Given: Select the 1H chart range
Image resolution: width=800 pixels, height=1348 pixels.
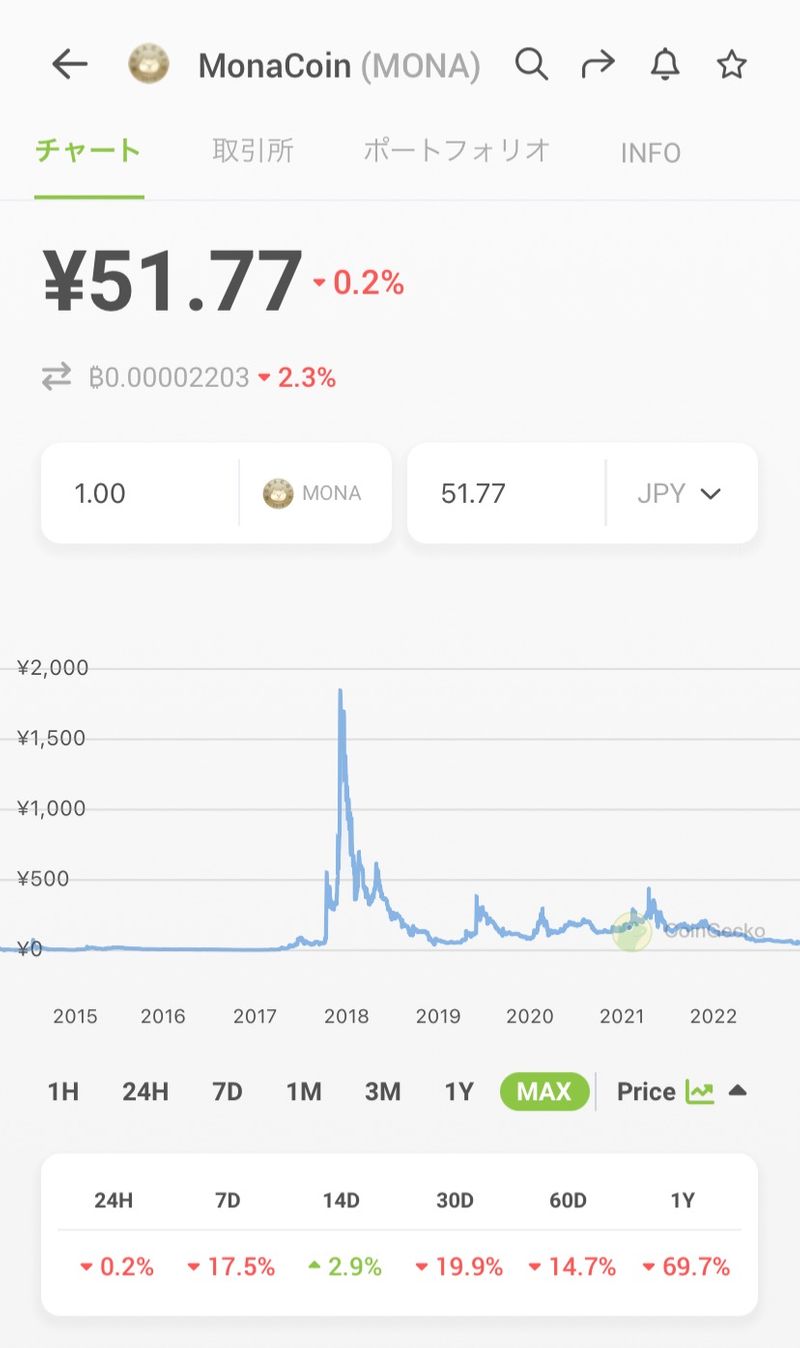Looking at the screenshot, I should pos(63,1092).
